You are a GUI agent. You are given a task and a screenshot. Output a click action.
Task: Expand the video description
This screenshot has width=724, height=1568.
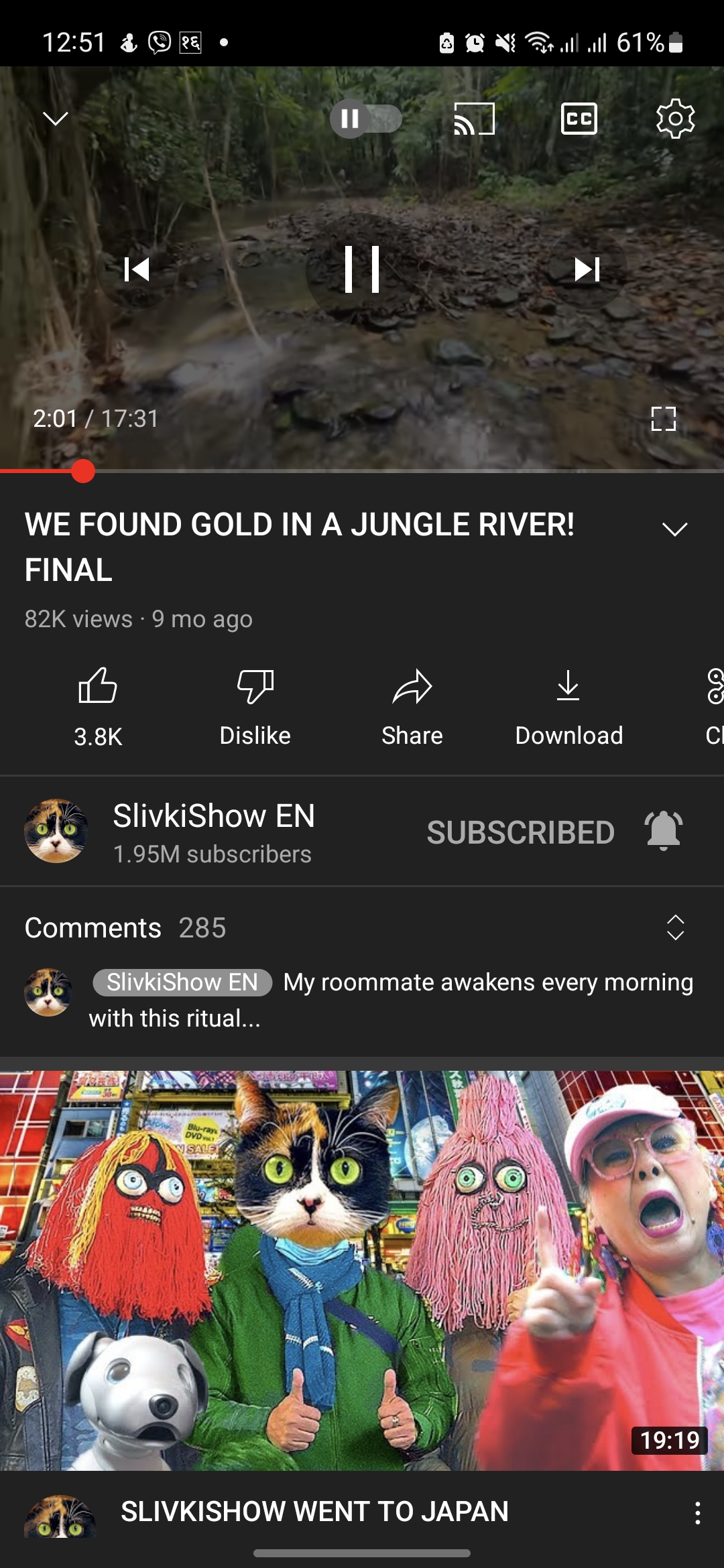[674, 529]
